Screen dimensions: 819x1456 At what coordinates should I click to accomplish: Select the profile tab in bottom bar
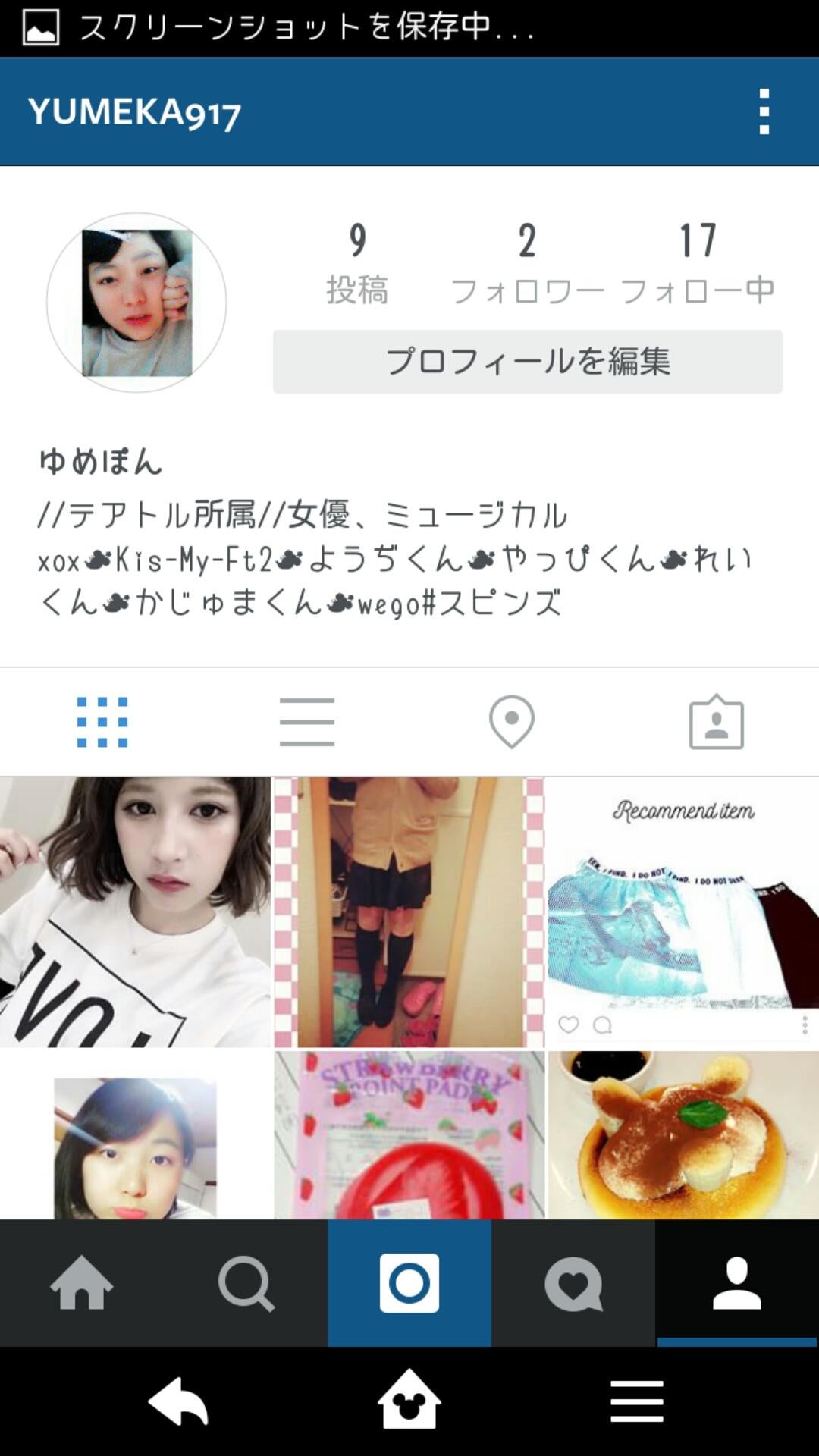pos(736,1283)
